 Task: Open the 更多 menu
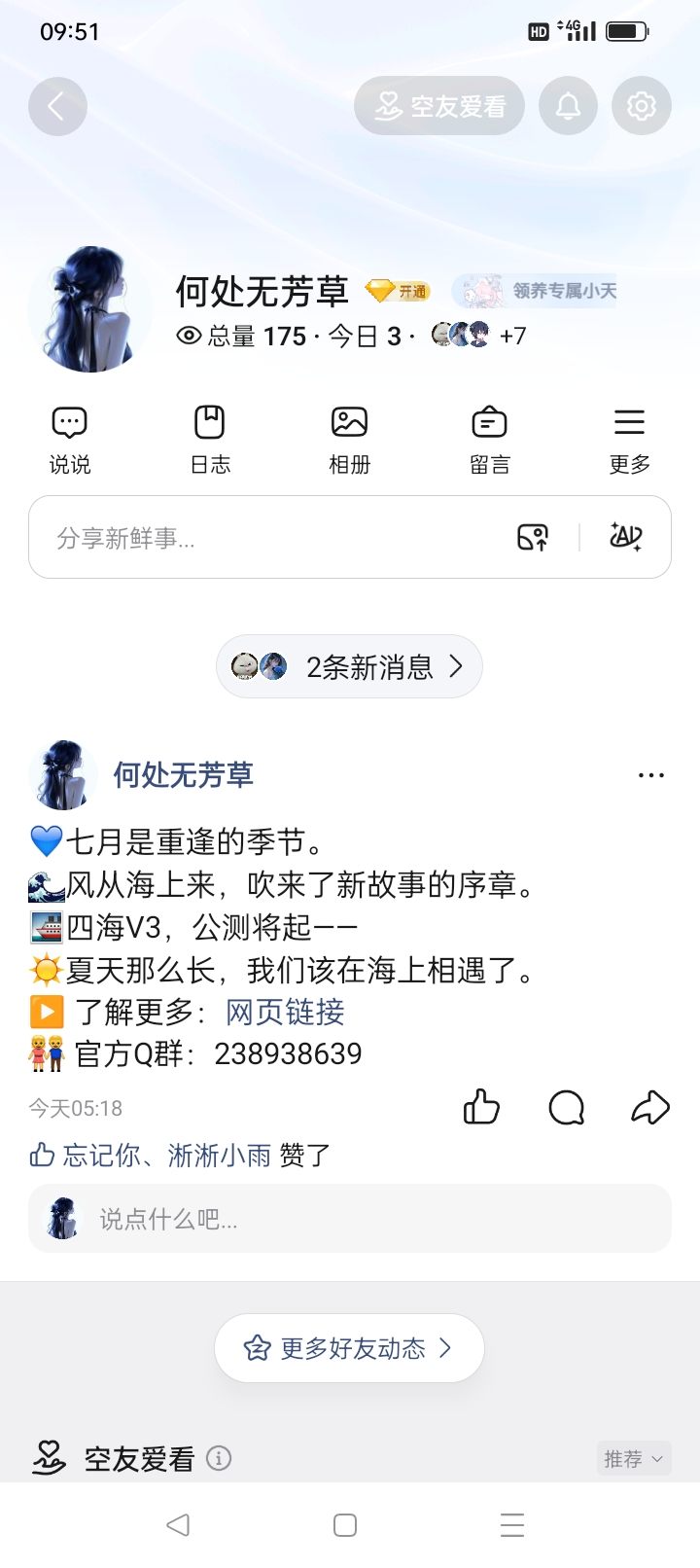coord(630,441)
